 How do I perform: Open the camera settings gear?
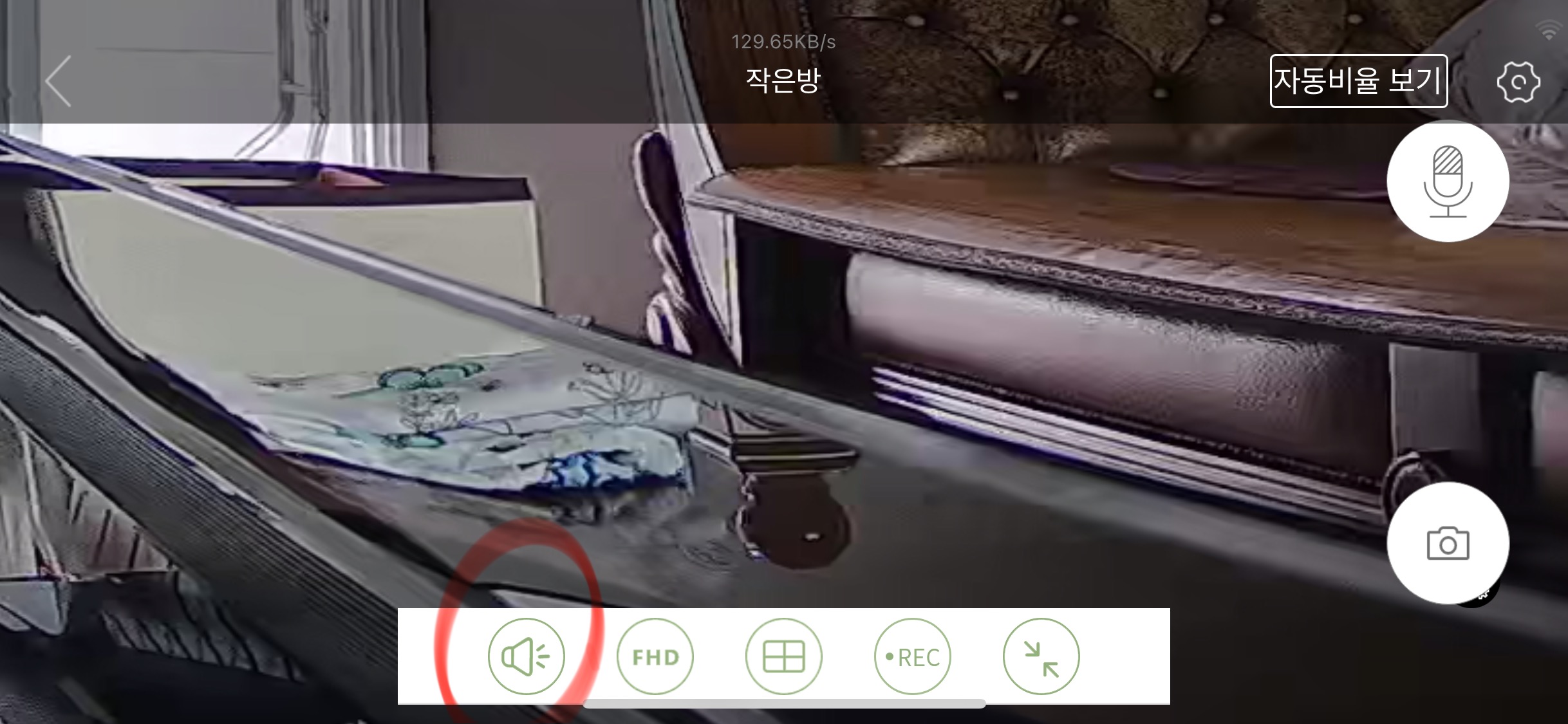pyautogui.click(x=1518, y=82)
